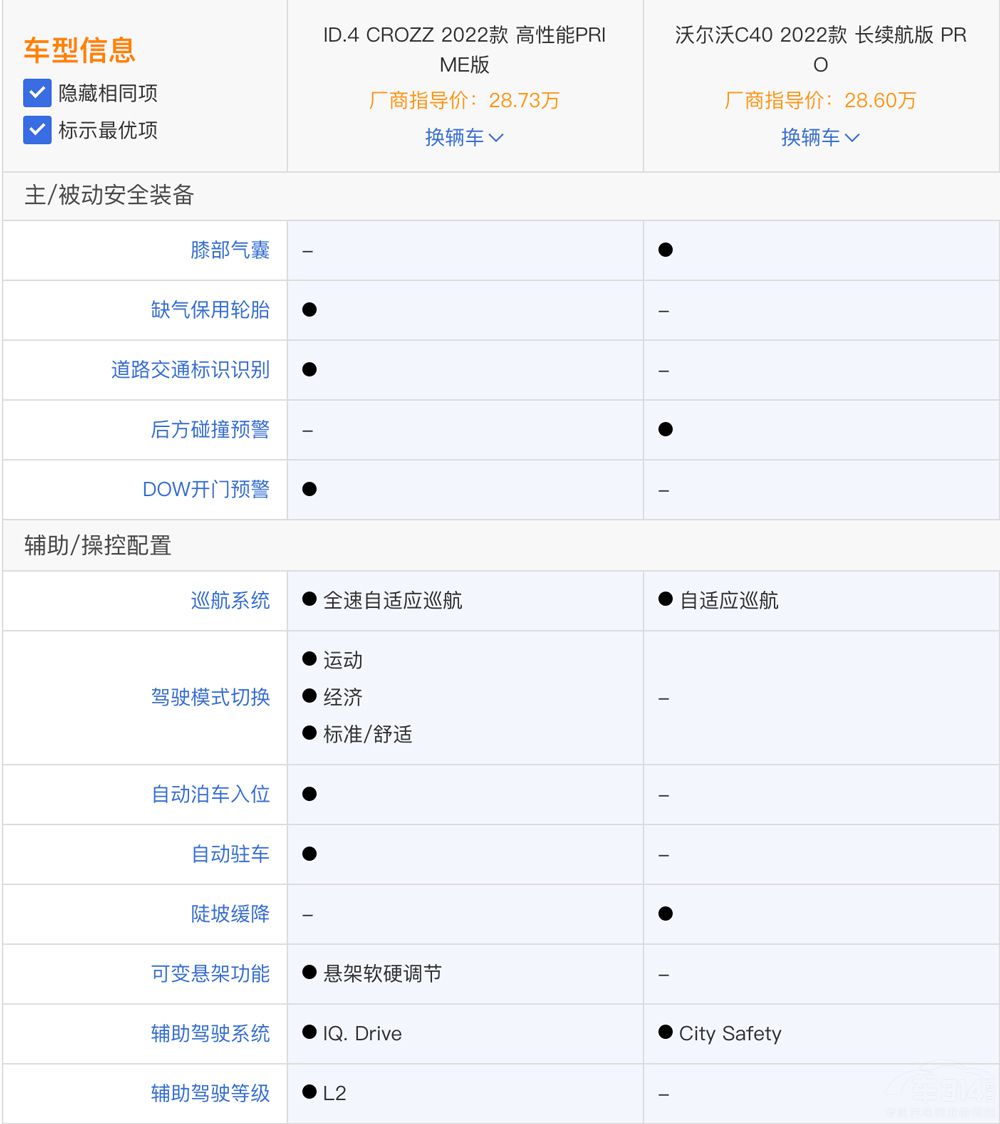This screenshot has width=1000, height=1124.
Task: Open the 驾驶模式切换 link
Action: pos(210,698)
